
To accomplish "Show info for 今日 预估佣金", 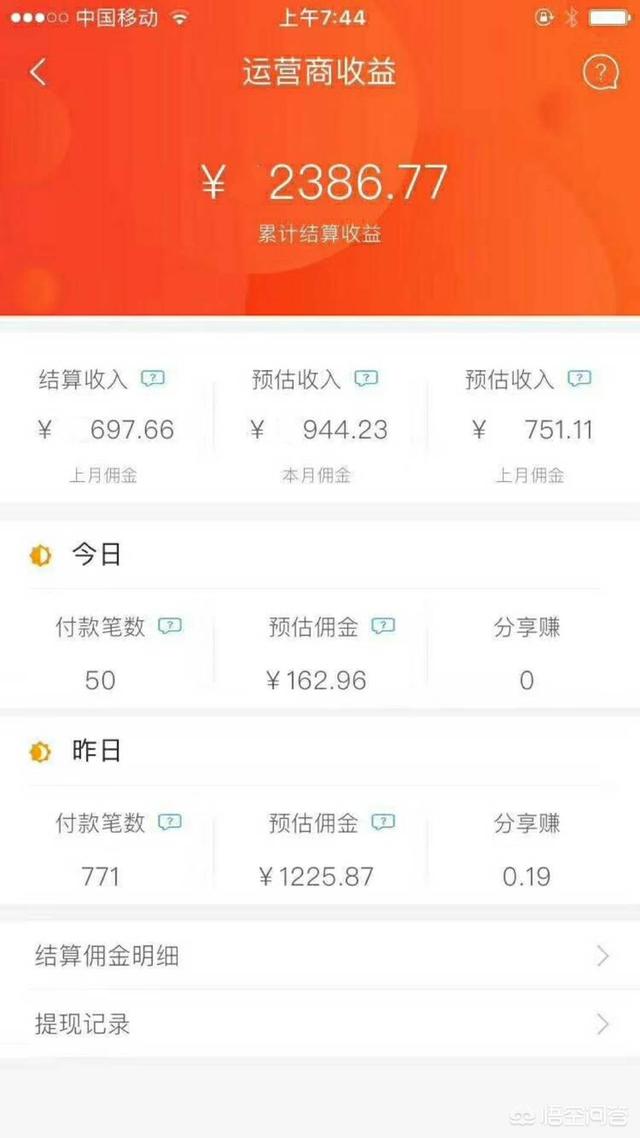I will pos(383,627).
